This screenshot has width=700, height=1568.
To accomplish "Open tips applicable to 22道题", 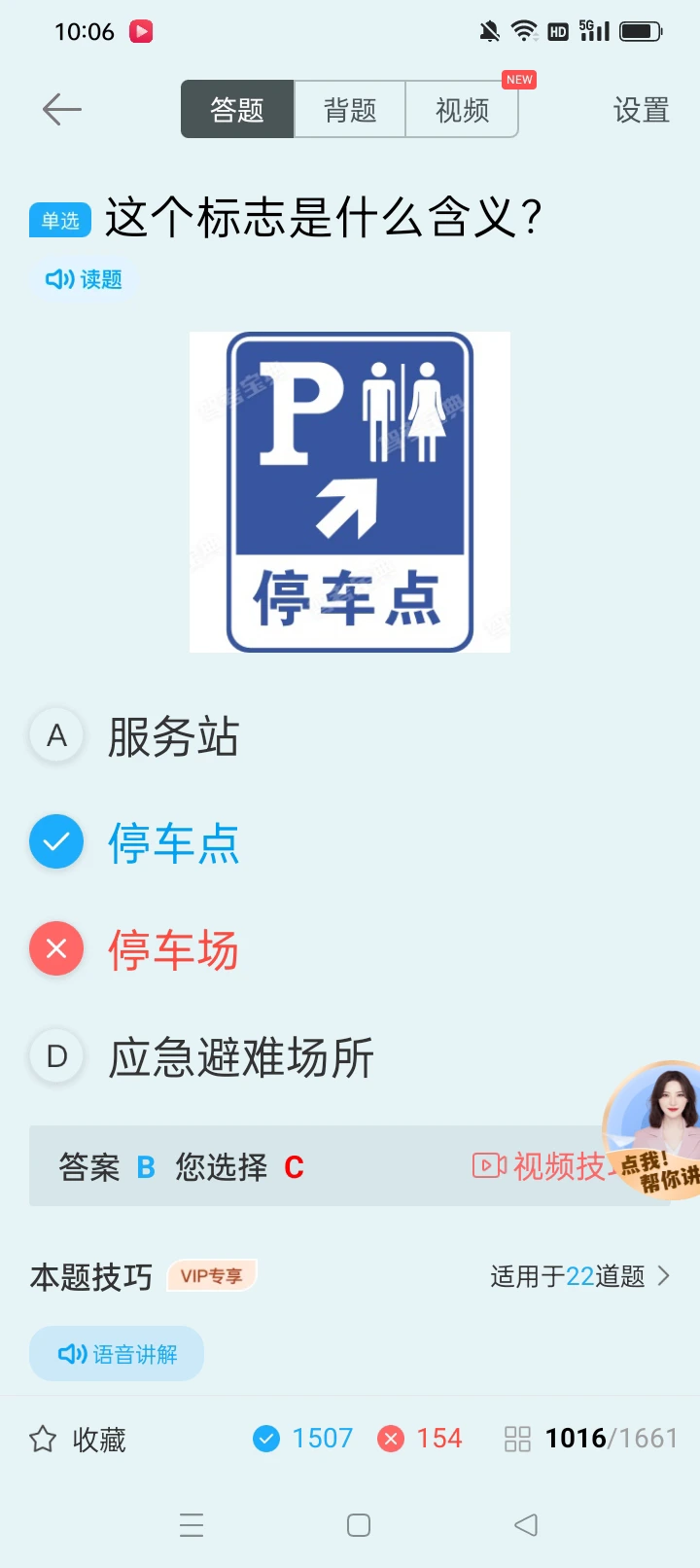I will [x=580, y=1276].
